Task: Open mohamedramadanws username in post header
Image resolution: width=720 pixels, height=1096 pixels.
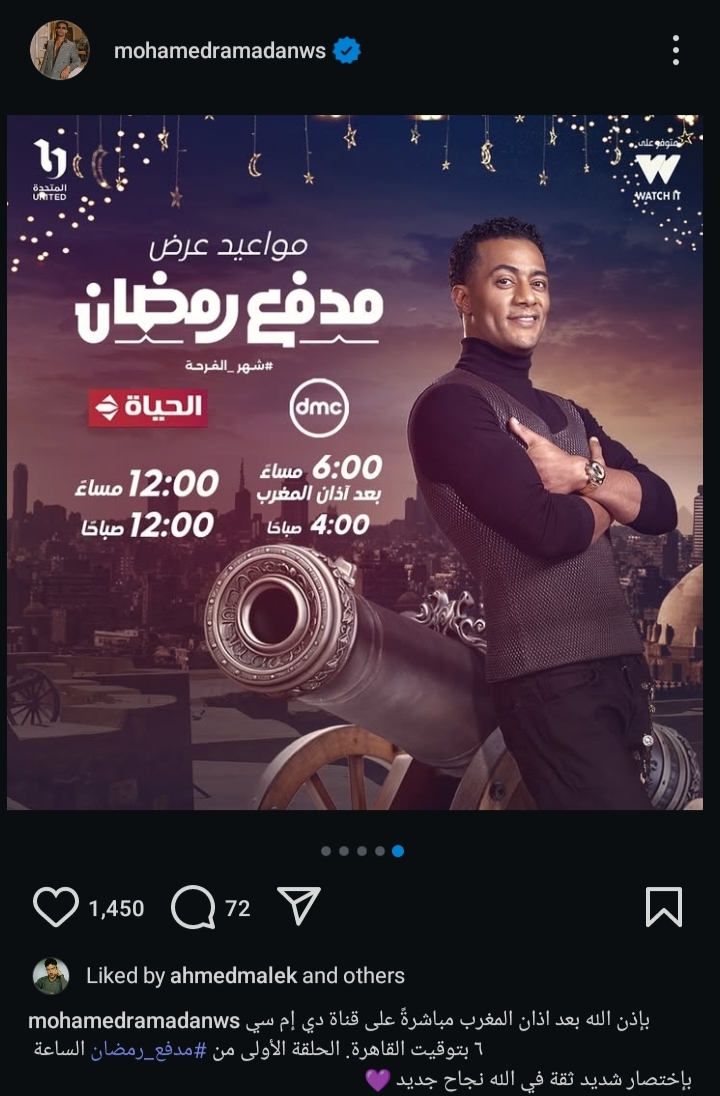Action: (x=220, y=51)
